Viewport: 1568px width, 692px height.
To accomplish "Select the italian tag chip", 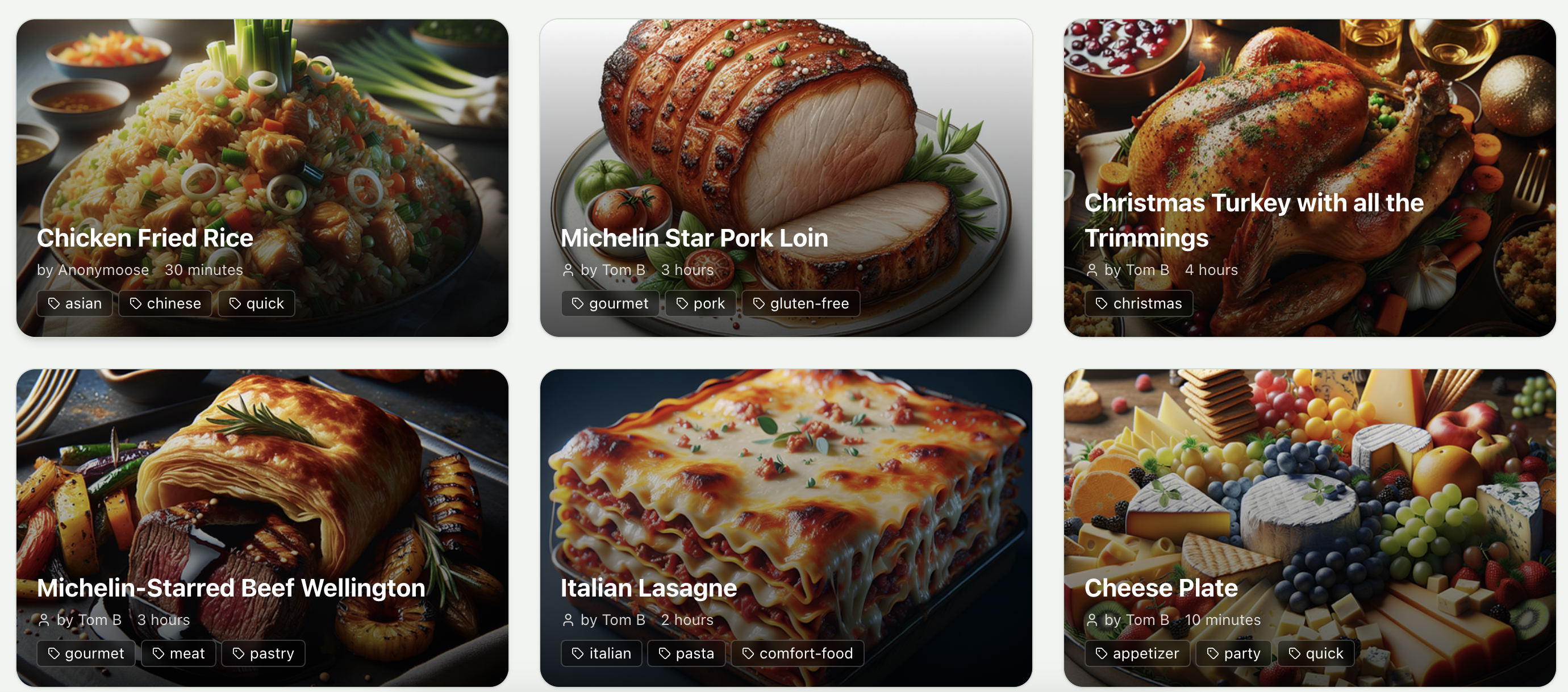I will click(x=602, y=653).
